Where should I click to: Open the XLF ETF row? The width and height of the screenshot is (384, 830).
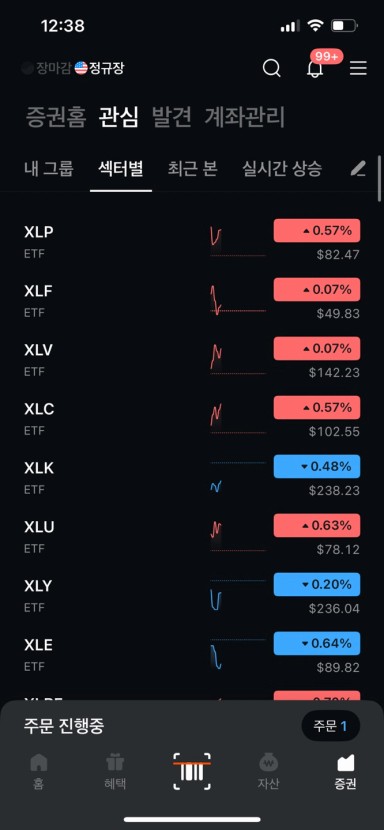point(192,301)
